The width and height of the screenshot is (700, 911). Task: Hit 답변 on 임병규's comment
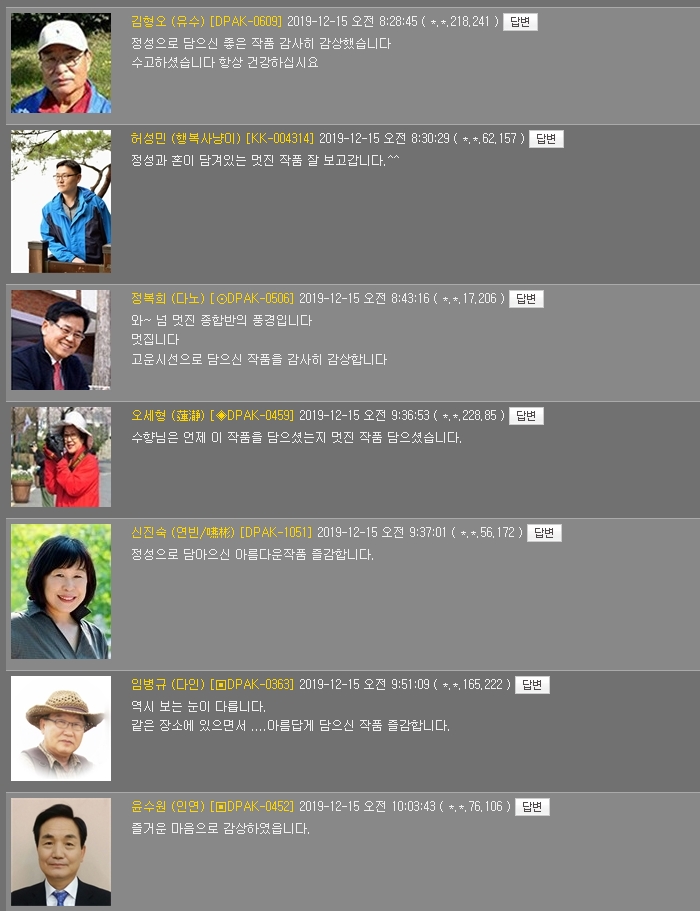[532, 685]
